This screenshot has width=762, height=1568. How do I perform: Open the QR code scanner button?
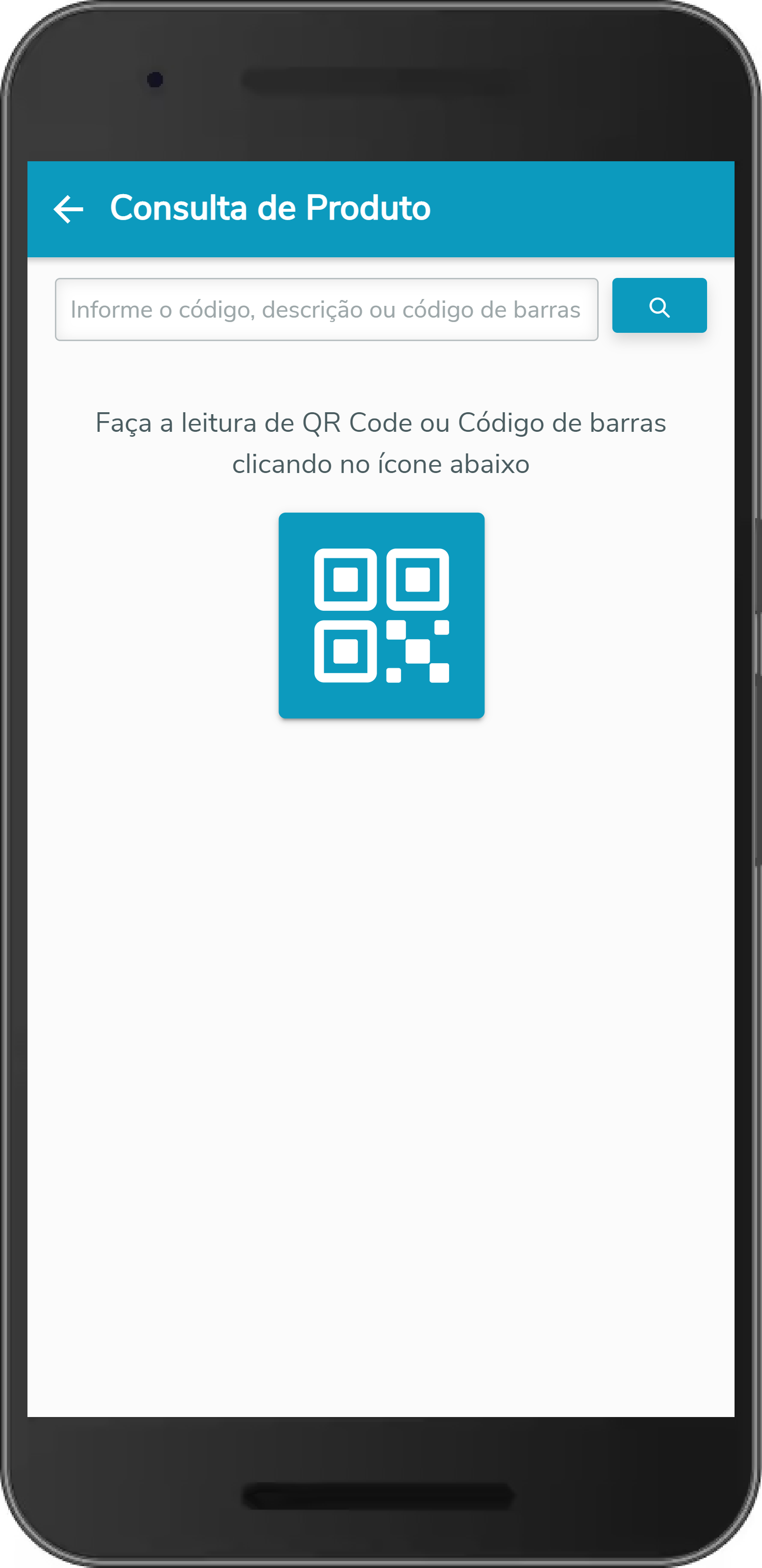click(x=381, y=616)
